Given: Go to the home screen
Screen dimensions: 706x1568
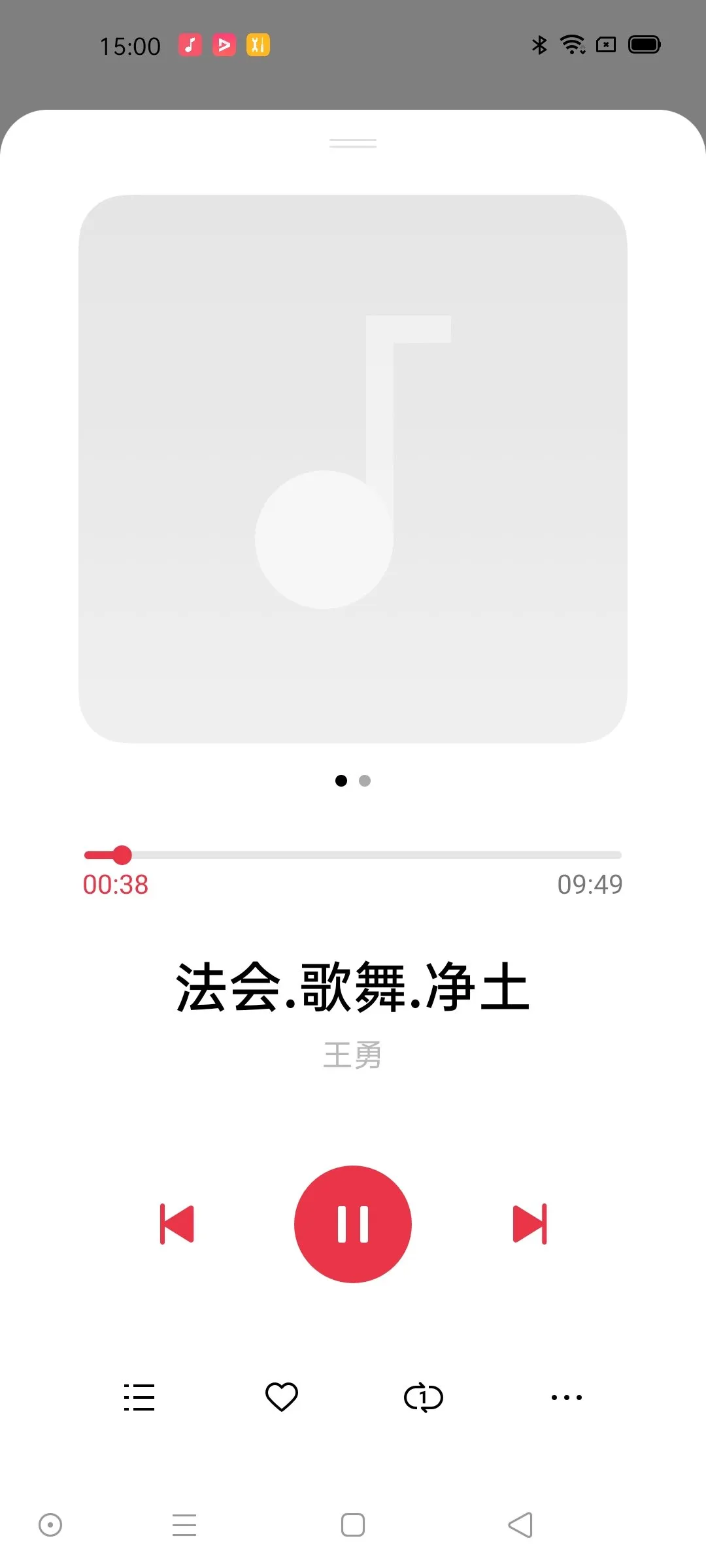Looking at the screenshot, I should tap(353, 1525).
